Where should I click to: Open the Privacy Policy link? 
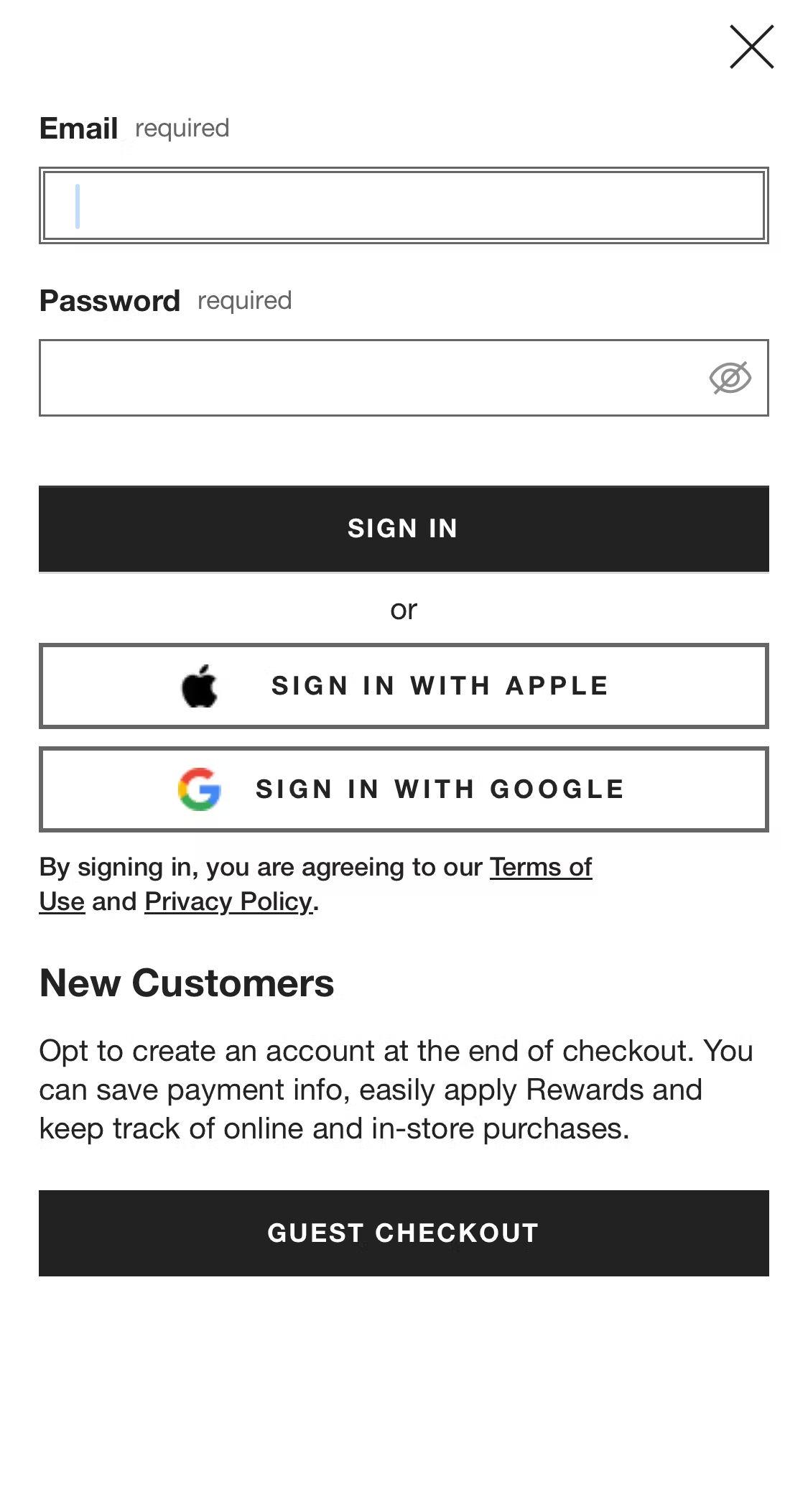(227, 901)
